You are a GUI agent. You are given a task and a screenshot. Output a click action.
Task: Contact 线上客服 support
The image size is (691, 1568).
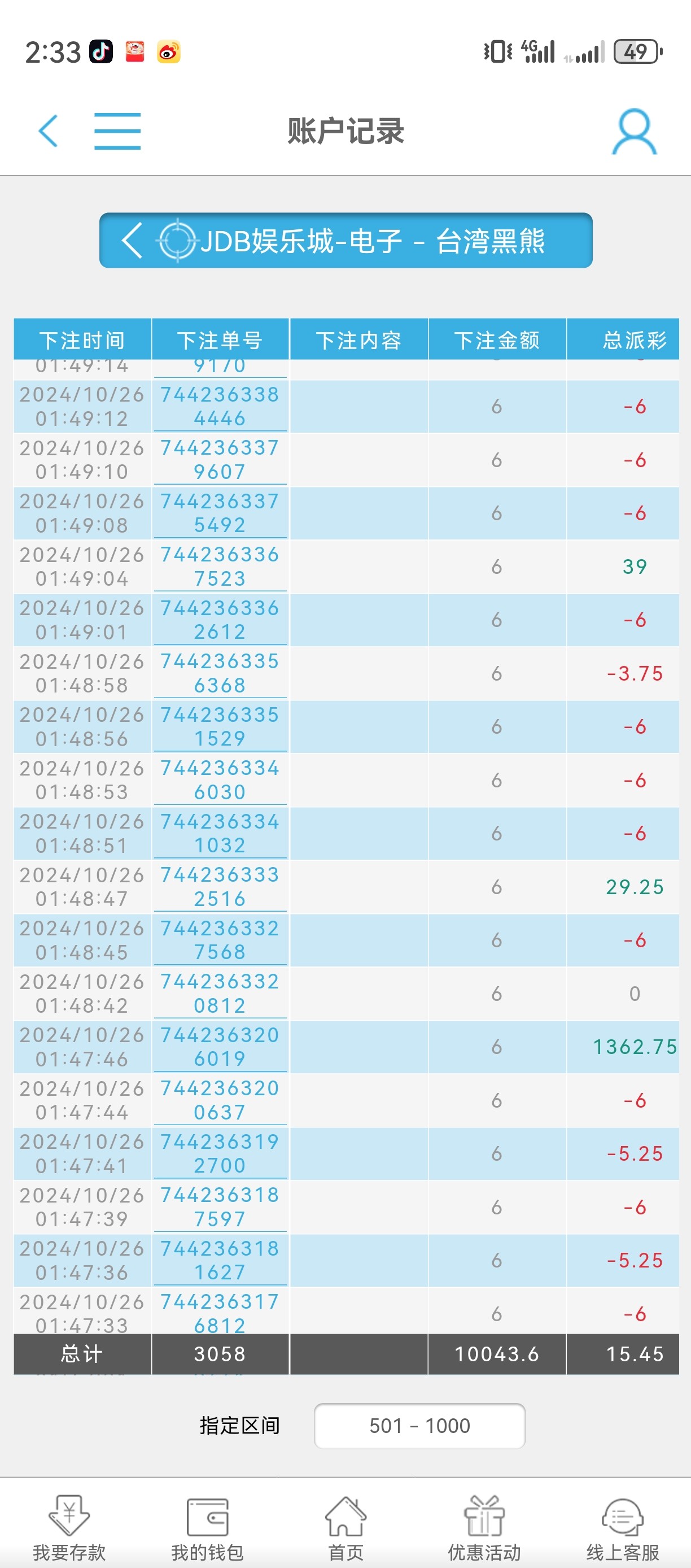pos(622,1528)
